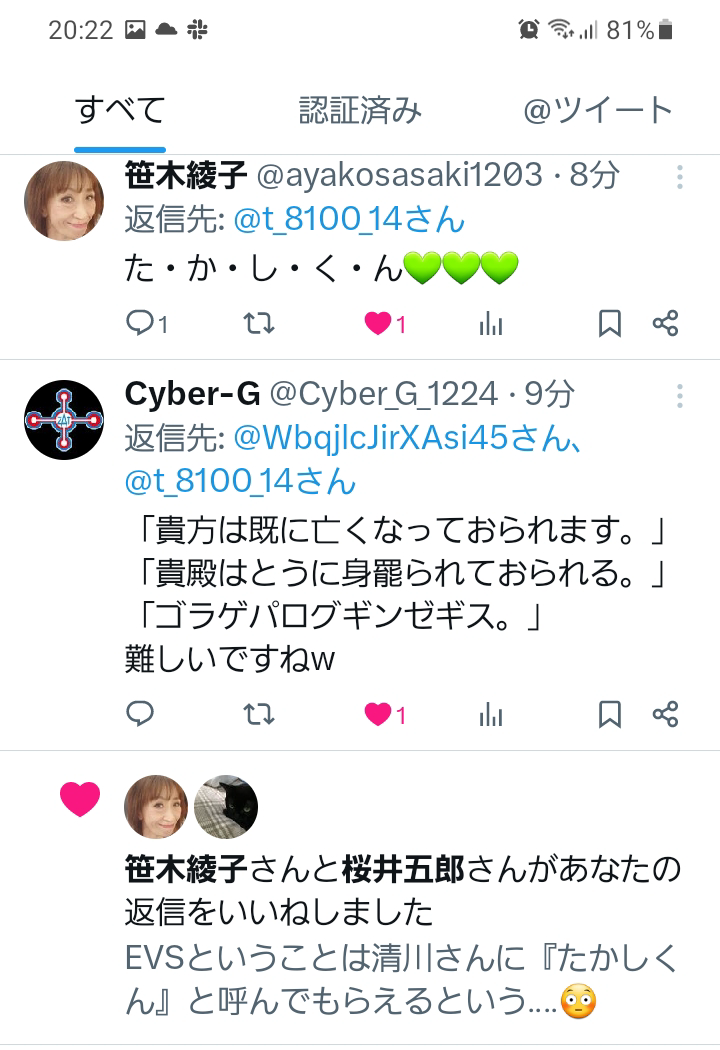Share 笹木綾子's tweet
The image size is (720, 1050).
665,323
